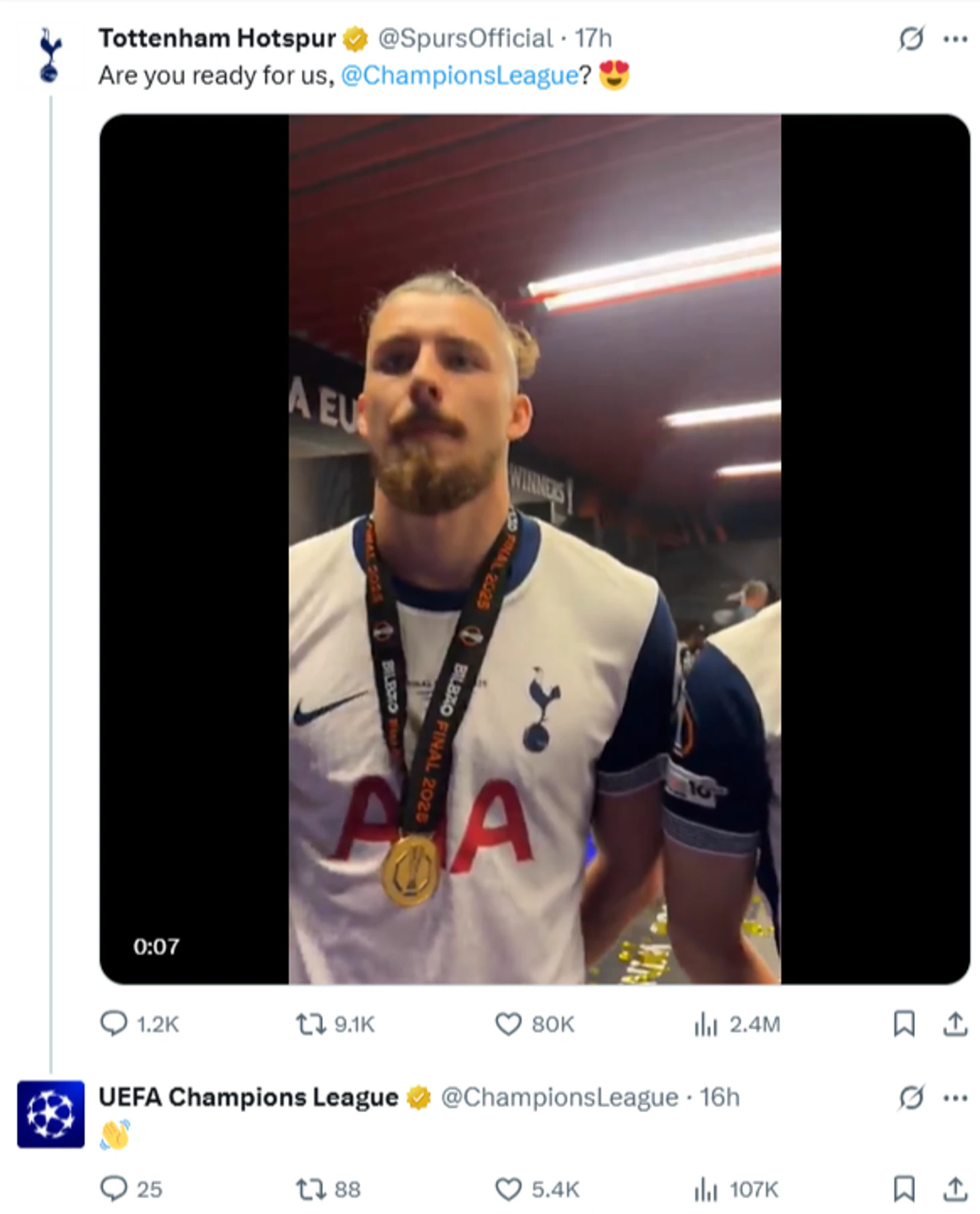Like the UEFA Champions League reply
Image resolution: width=980 pixels, height=1214 pixels.
coord(508,1189)
